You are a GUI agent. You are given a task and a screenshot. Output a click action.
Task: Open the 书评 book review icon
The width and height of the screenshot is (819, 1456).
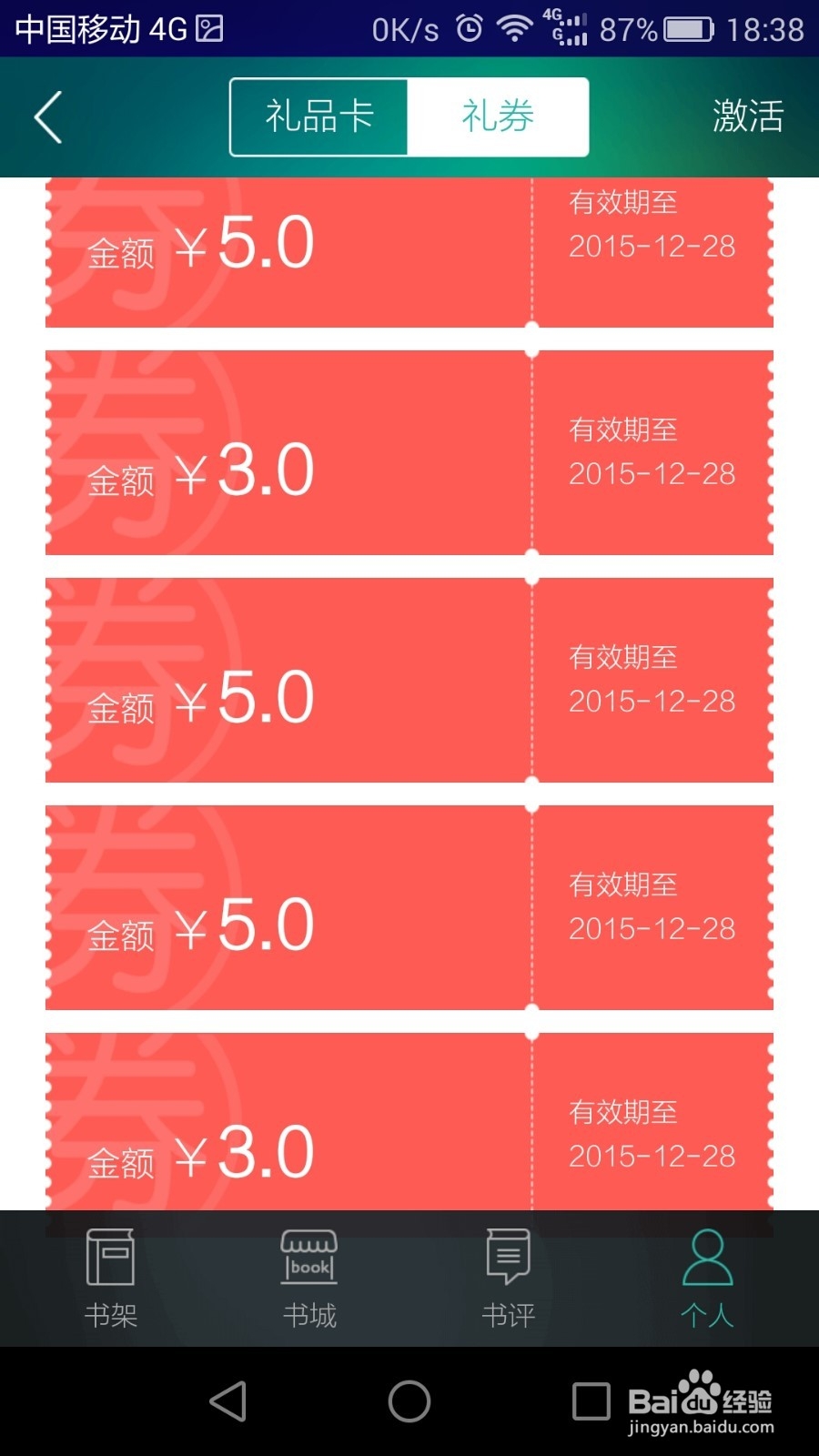pos(507,1279)
